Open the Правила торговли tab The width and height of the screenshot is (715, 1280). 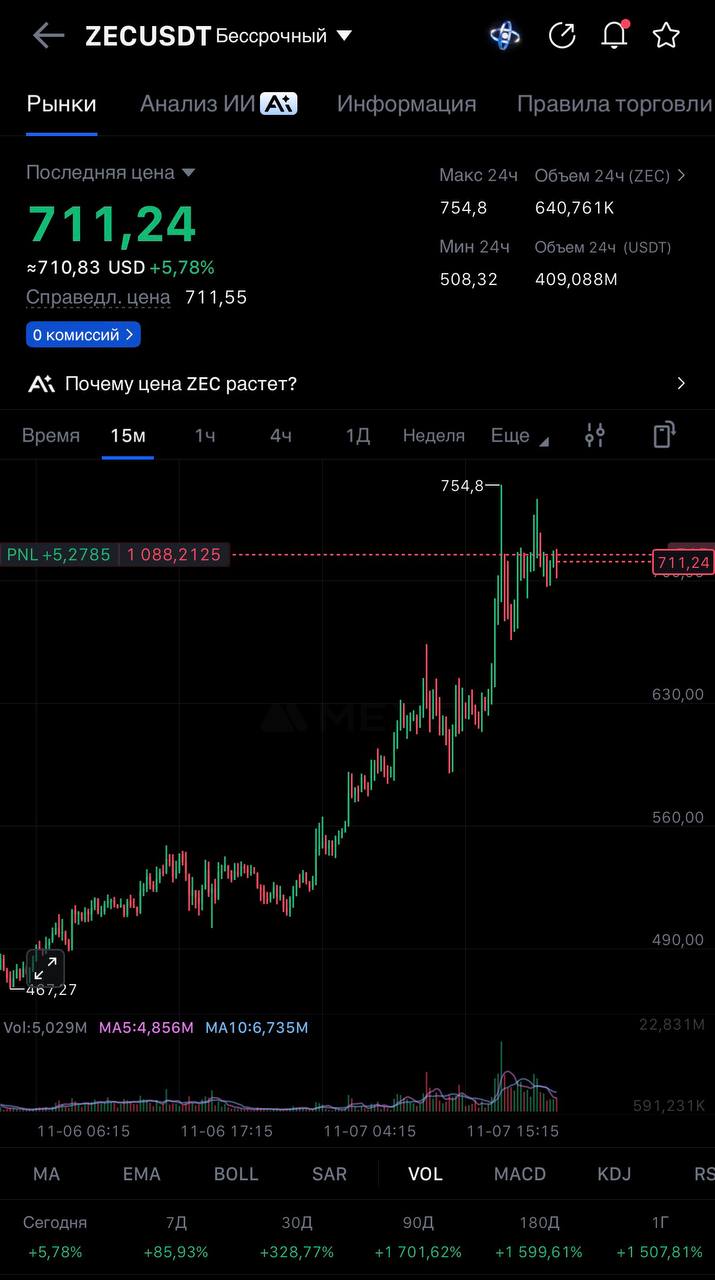pyautogui.click(x=614, y=104)
